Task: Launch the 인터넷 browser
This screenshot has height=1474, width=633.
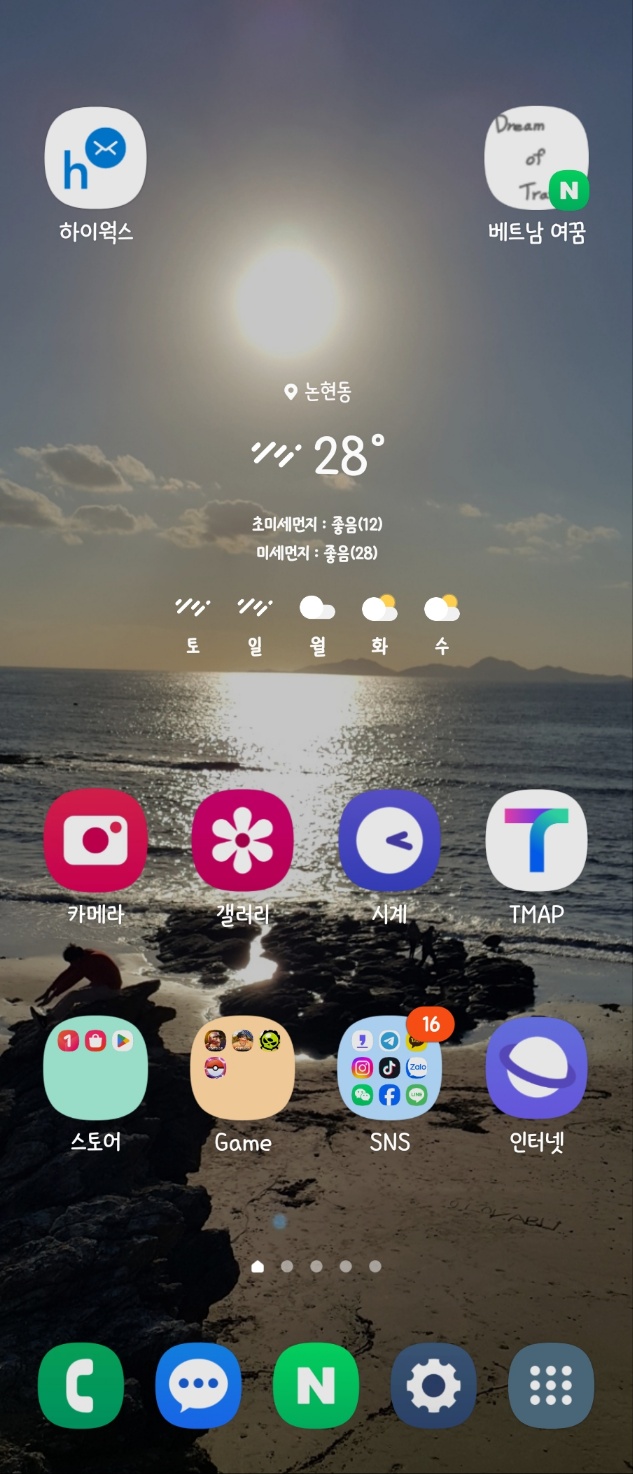Action: pyautogui.click(x=537, y=1068)
